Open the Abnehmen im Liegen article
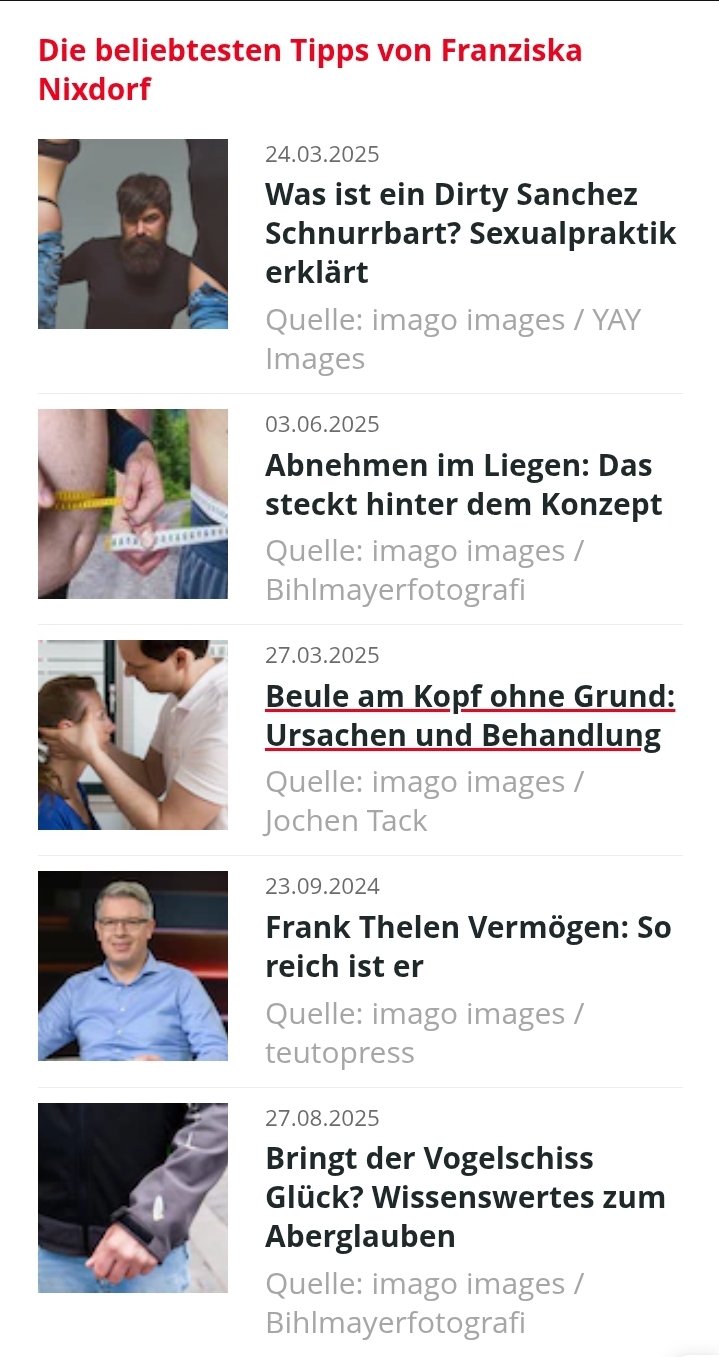Image resolution: width=719 pixels, height=1357 pixels. [x=463, y=485]
